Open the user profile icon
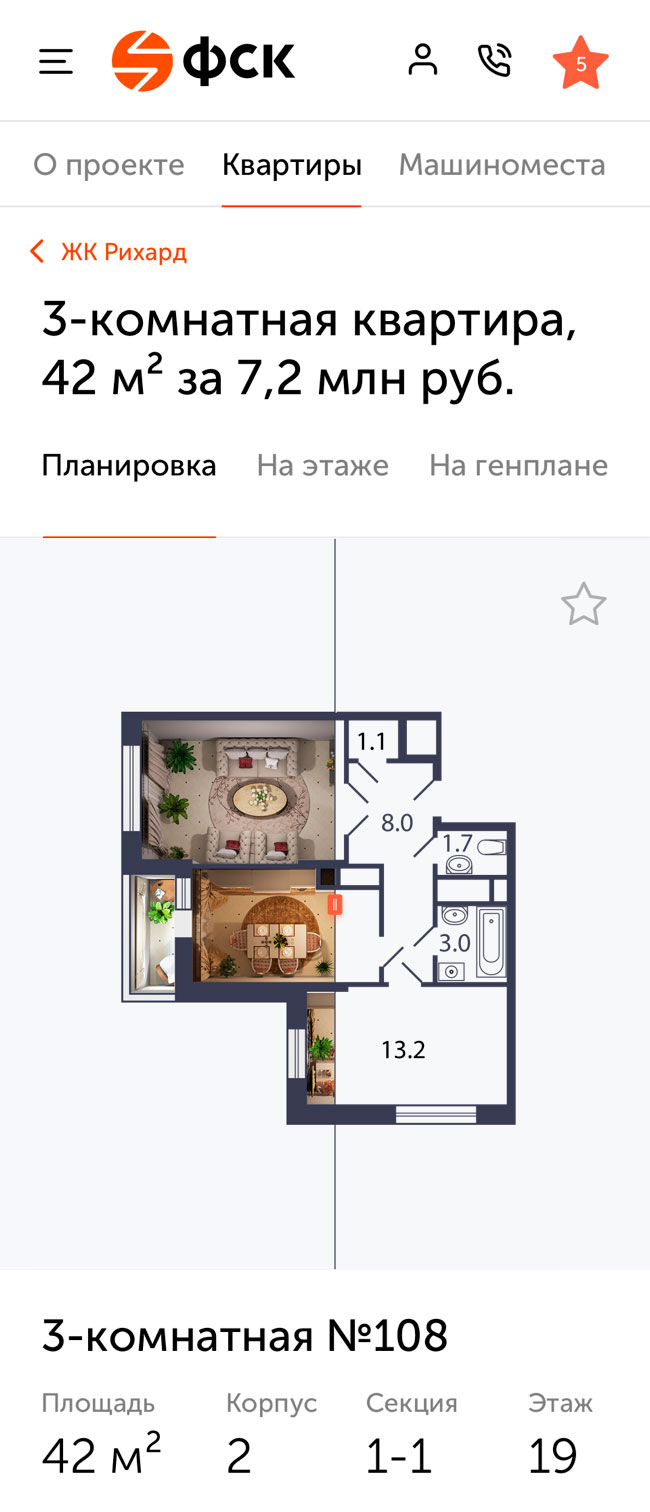Screen dimensions: 650x1512 423,60
